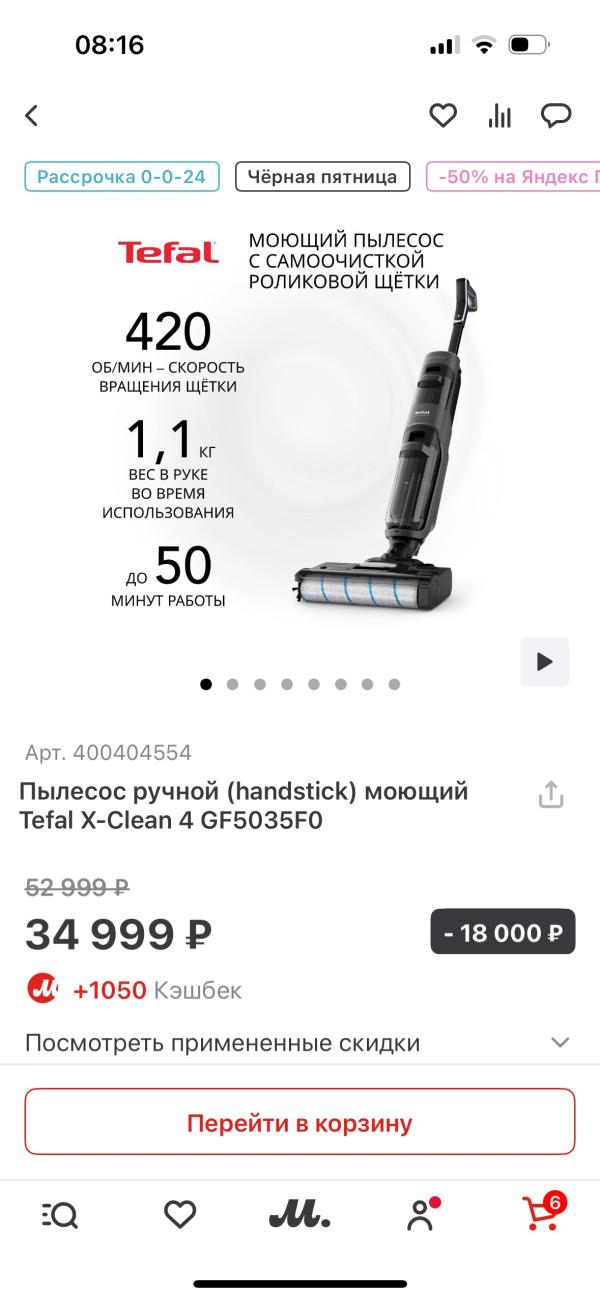
Task: Go back to the previous page
Action: pos(32,116)
